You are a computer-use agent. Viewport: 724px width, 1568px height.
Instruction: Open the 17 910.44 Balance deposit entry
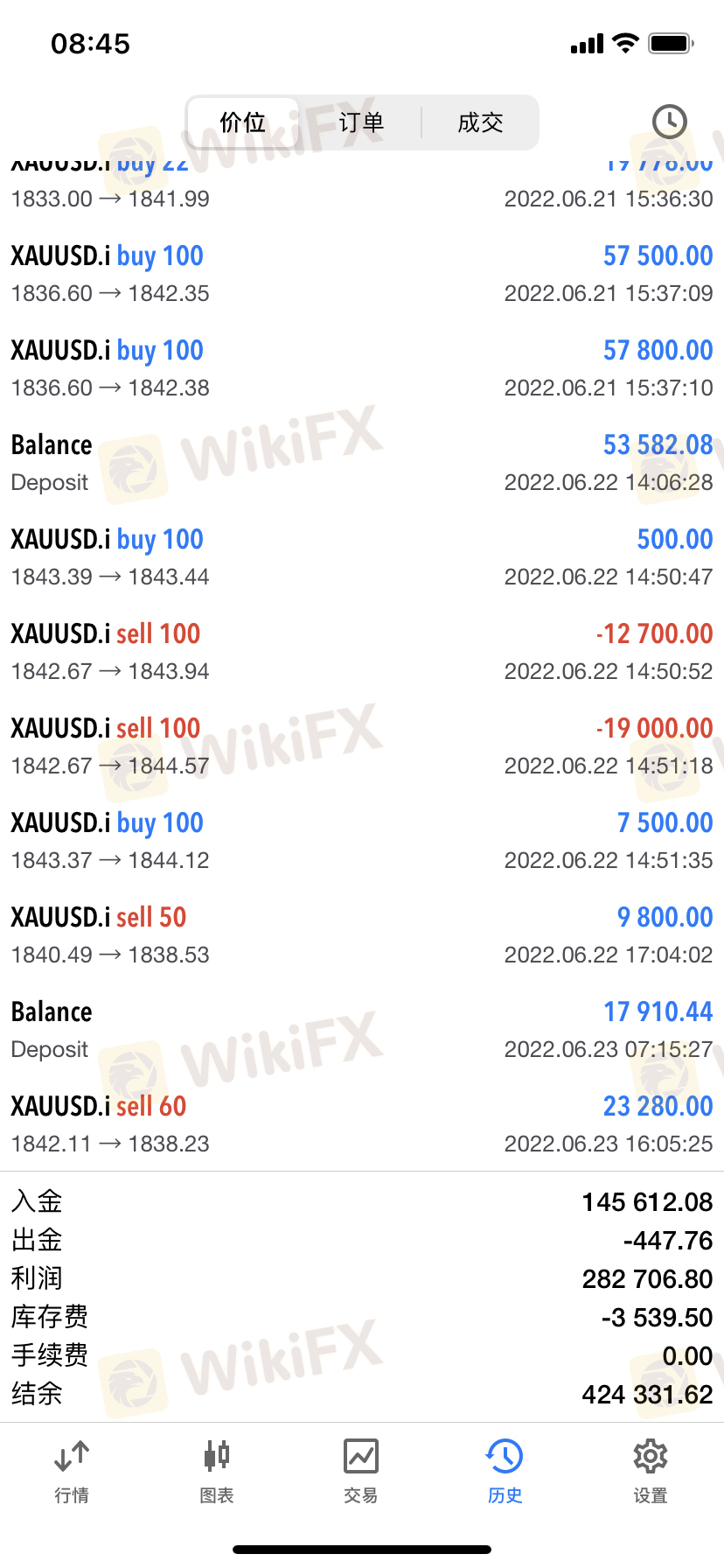(x=362, y=1029)
